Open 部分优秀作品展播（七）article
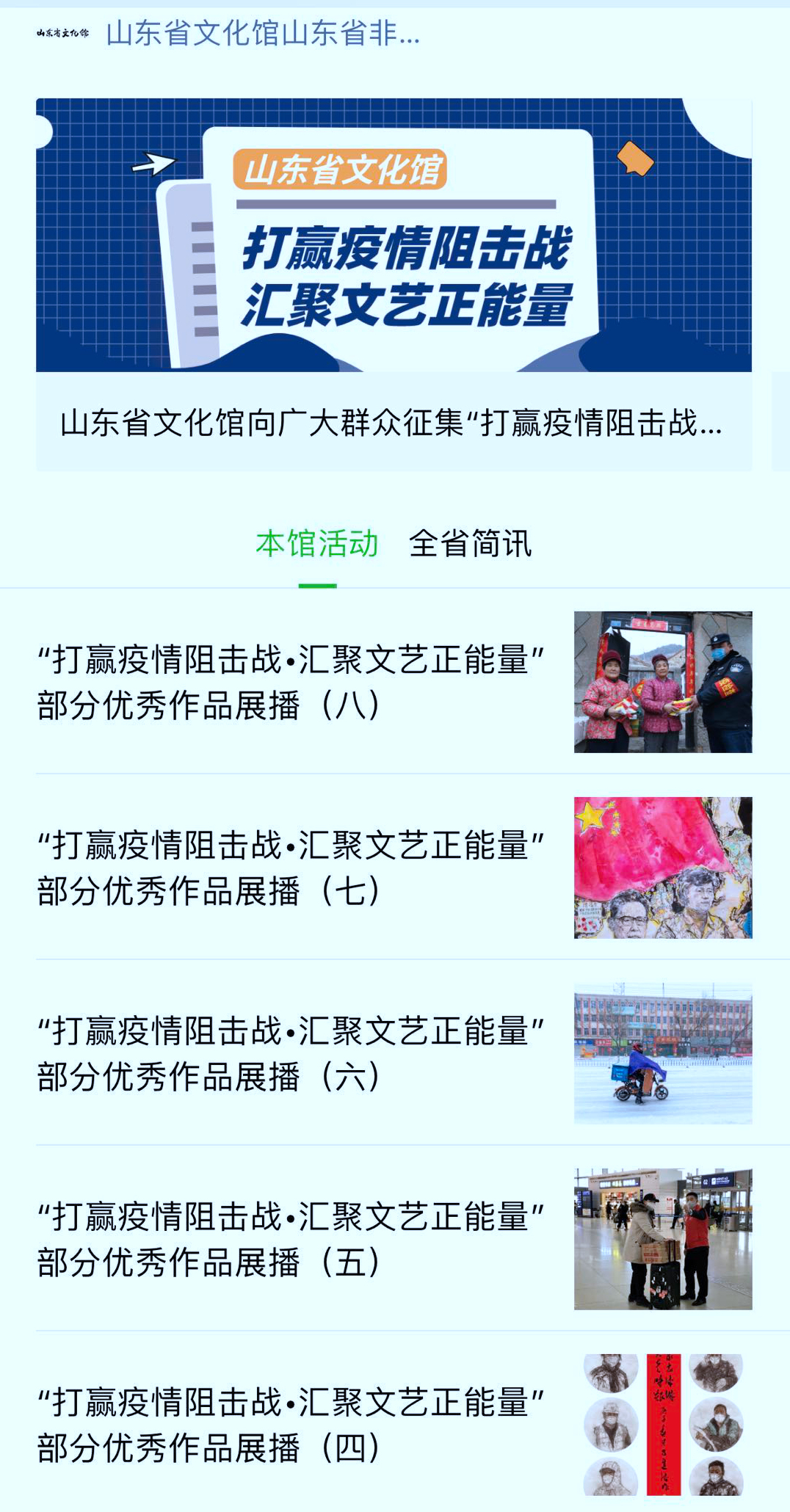 pyautogui.click(x=395, y=868)
